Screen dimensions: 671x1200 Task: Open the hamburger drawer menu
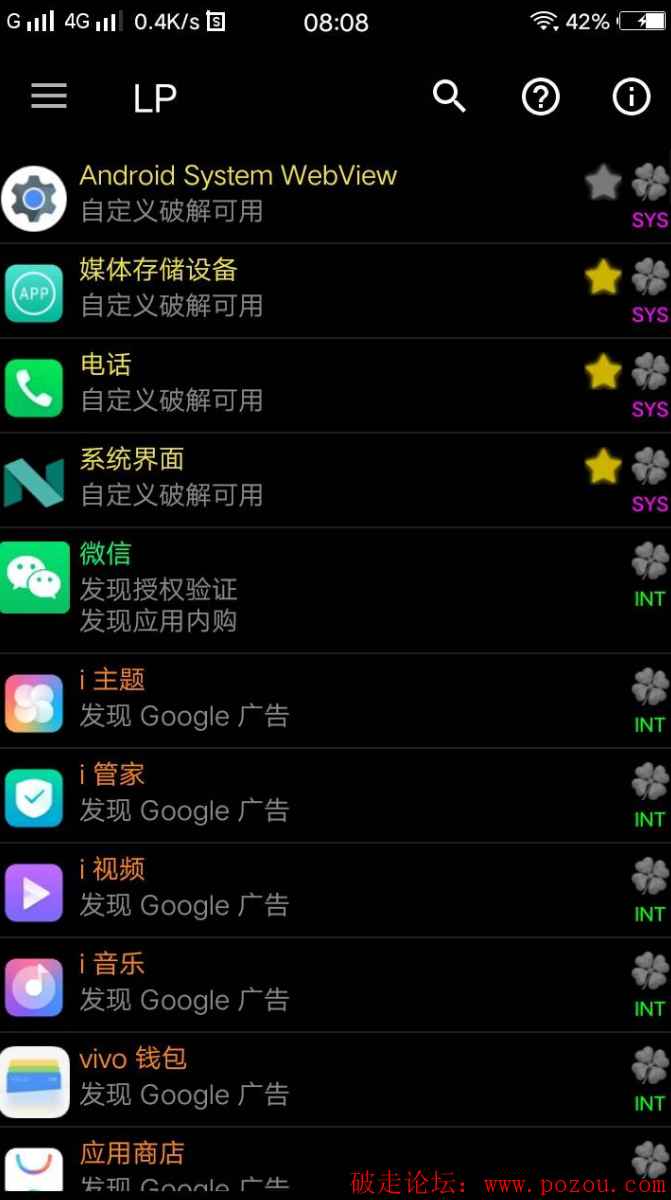click(x=48, y=96)
